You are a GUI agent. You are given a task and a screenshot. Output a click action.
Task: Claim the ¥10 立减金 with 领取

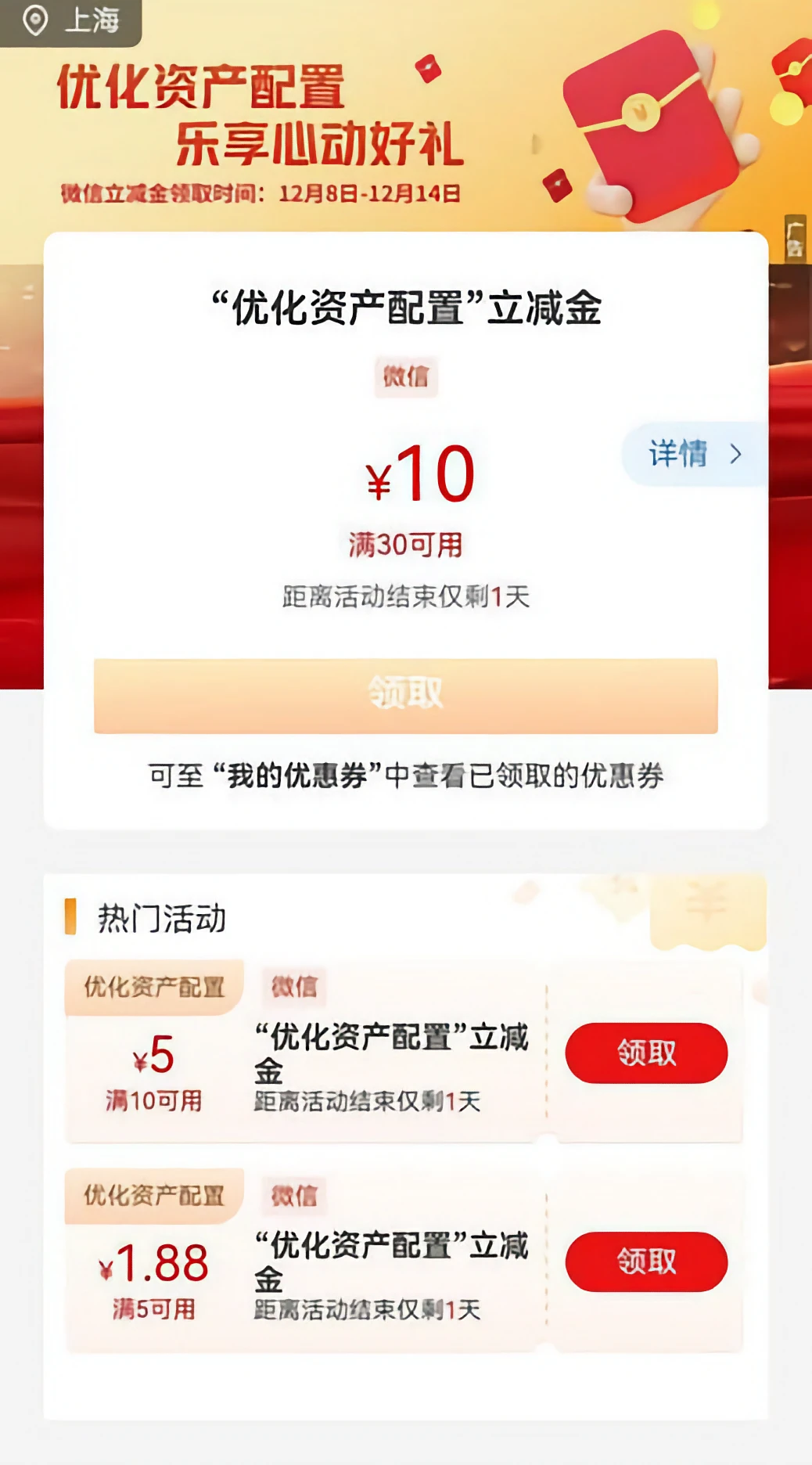tap(405, 695)
